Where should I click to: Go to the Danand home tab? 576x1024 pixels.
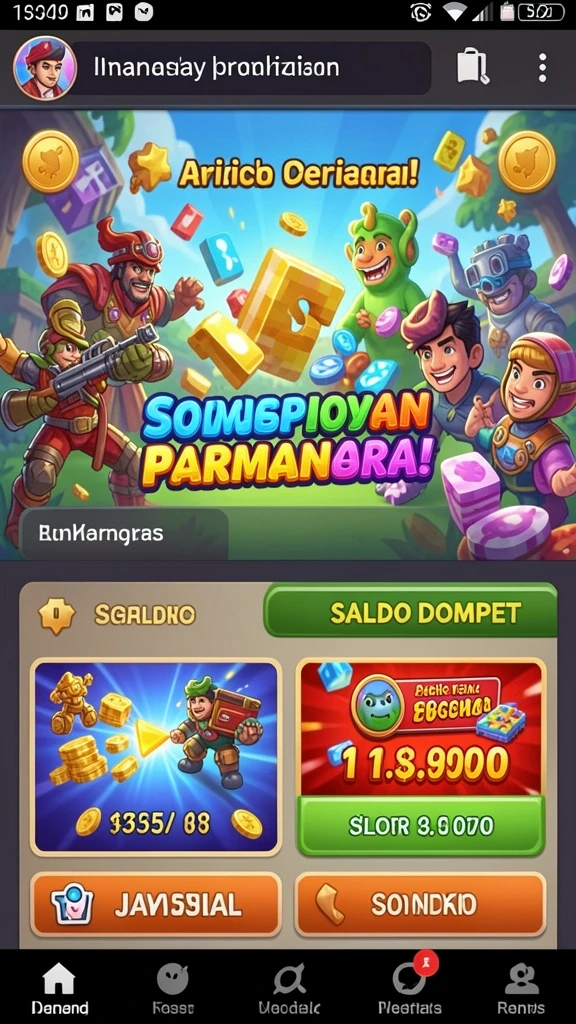pos(59,989)
